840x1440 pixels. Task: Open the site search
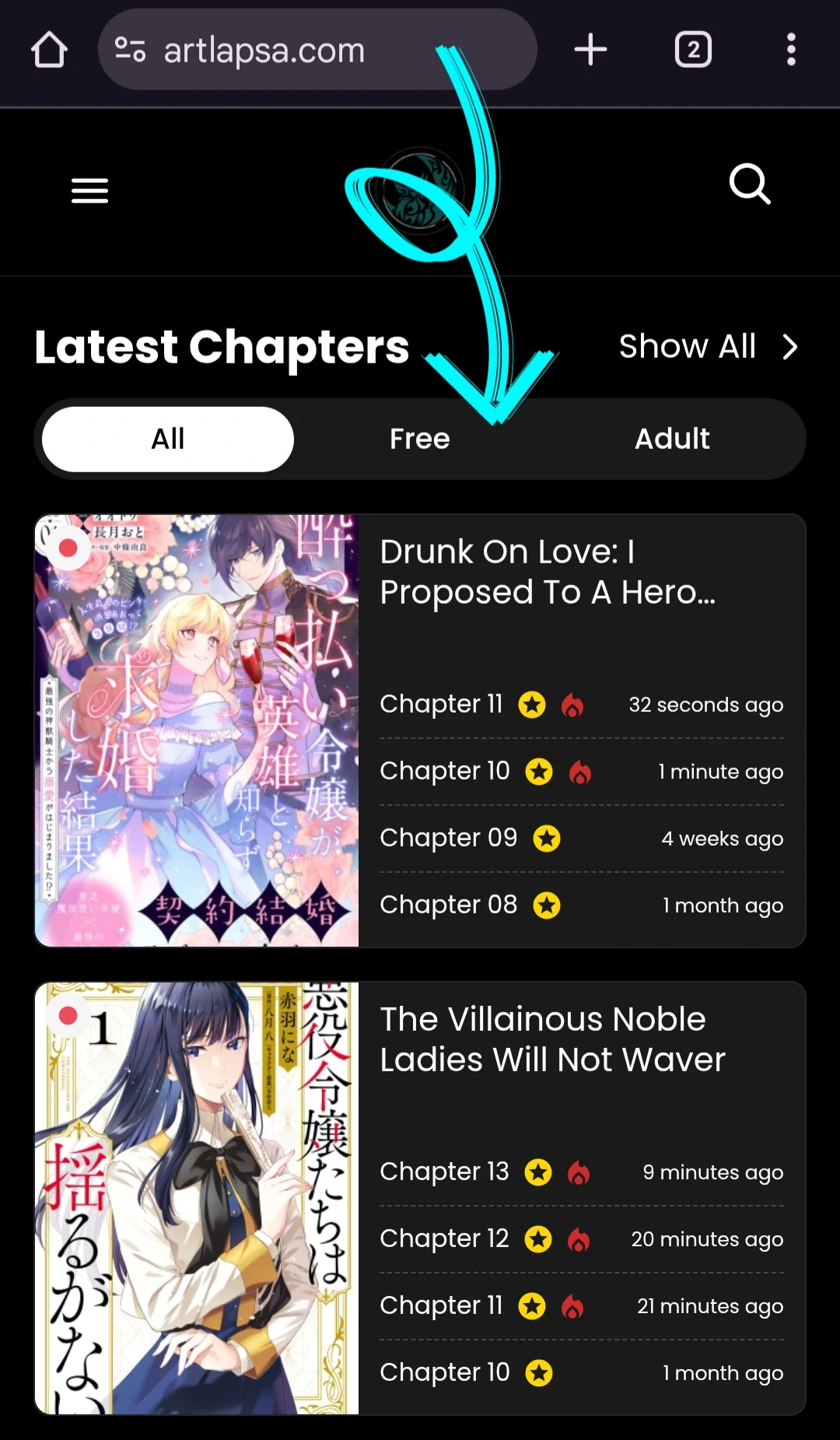pyautogui.click(x=749, y=185)
